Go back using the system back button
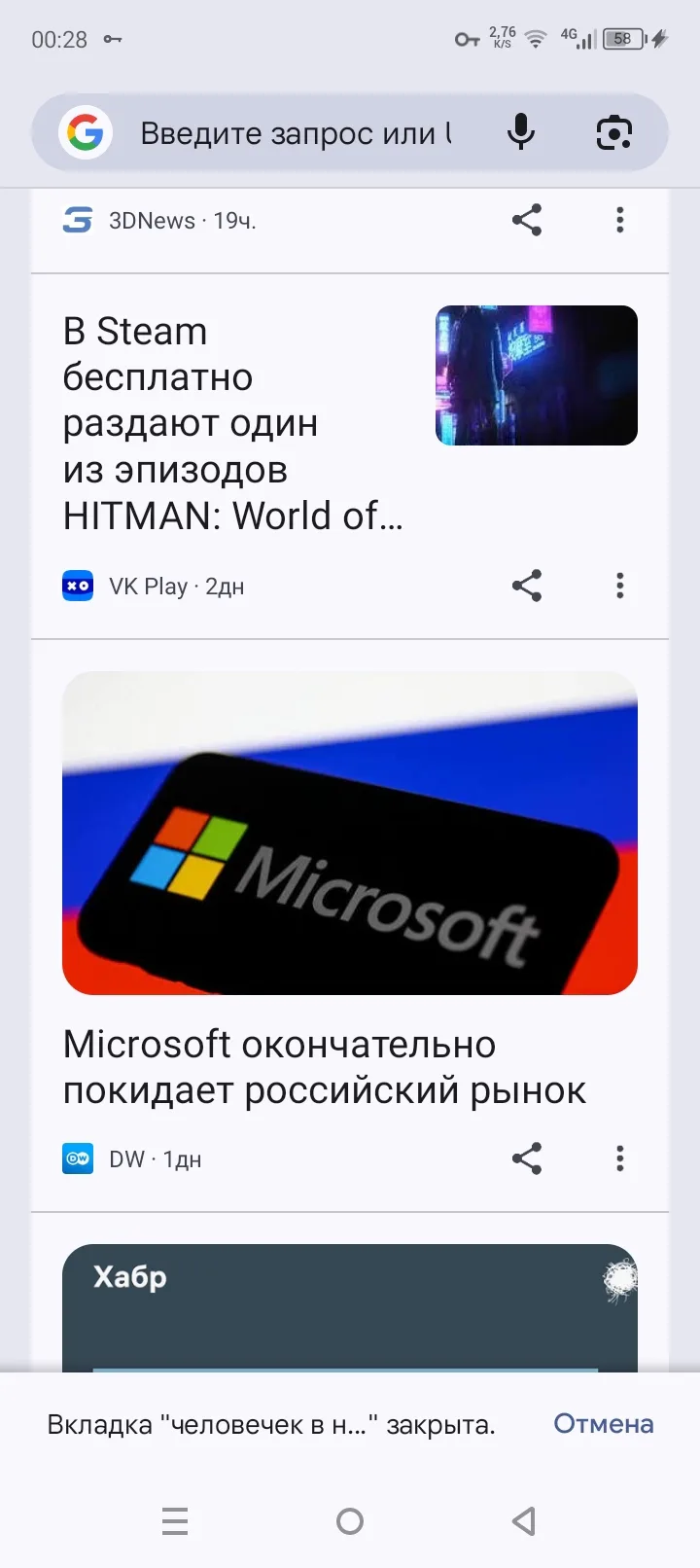This screenshot has width=700, height=1568. point(524,1520)
